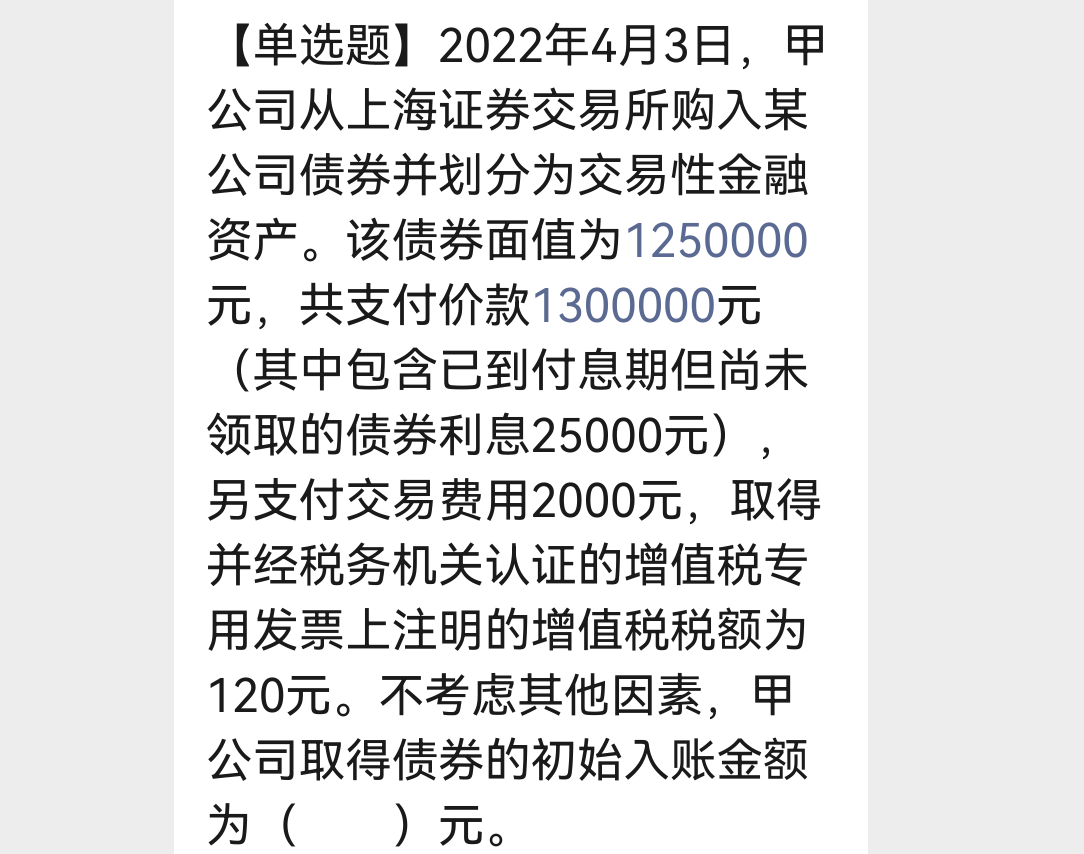Tap the blue number 1300000 link

point(623,308)
